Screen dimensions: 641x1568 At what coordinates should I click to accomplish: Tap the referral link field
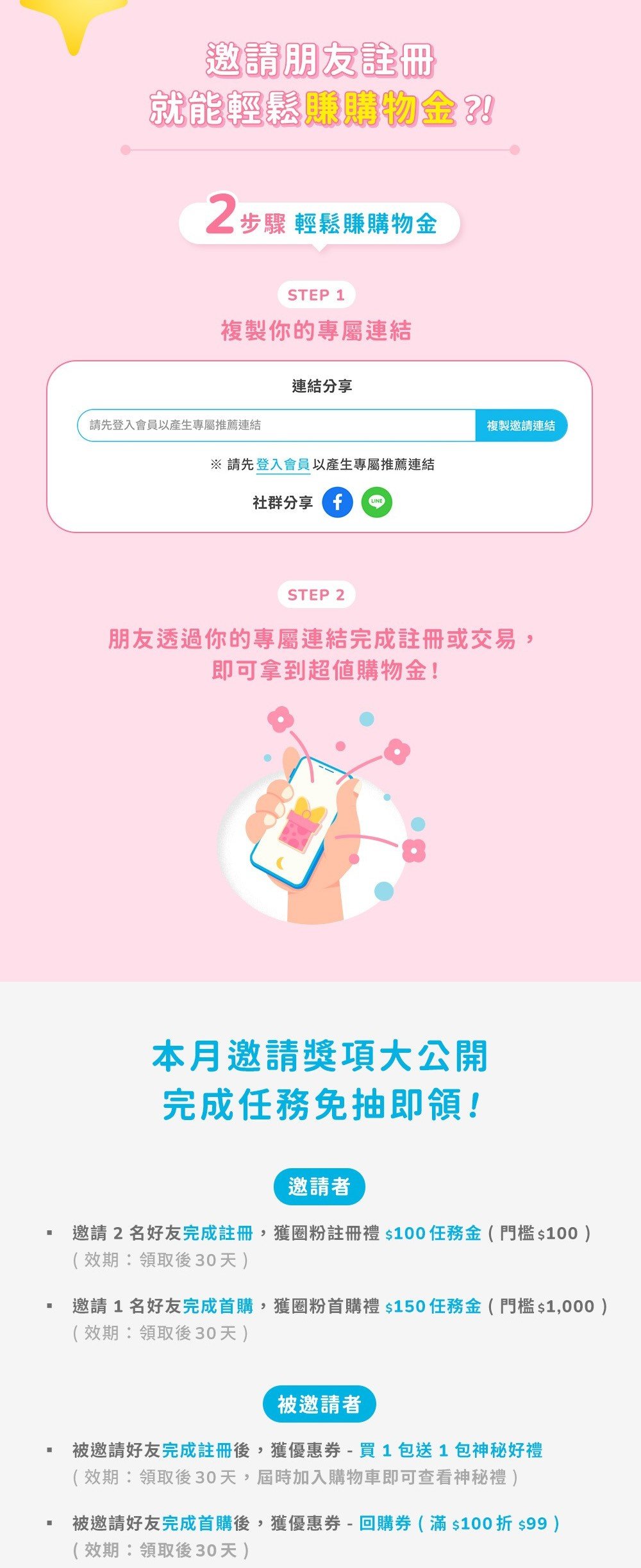tap(276, 425)
